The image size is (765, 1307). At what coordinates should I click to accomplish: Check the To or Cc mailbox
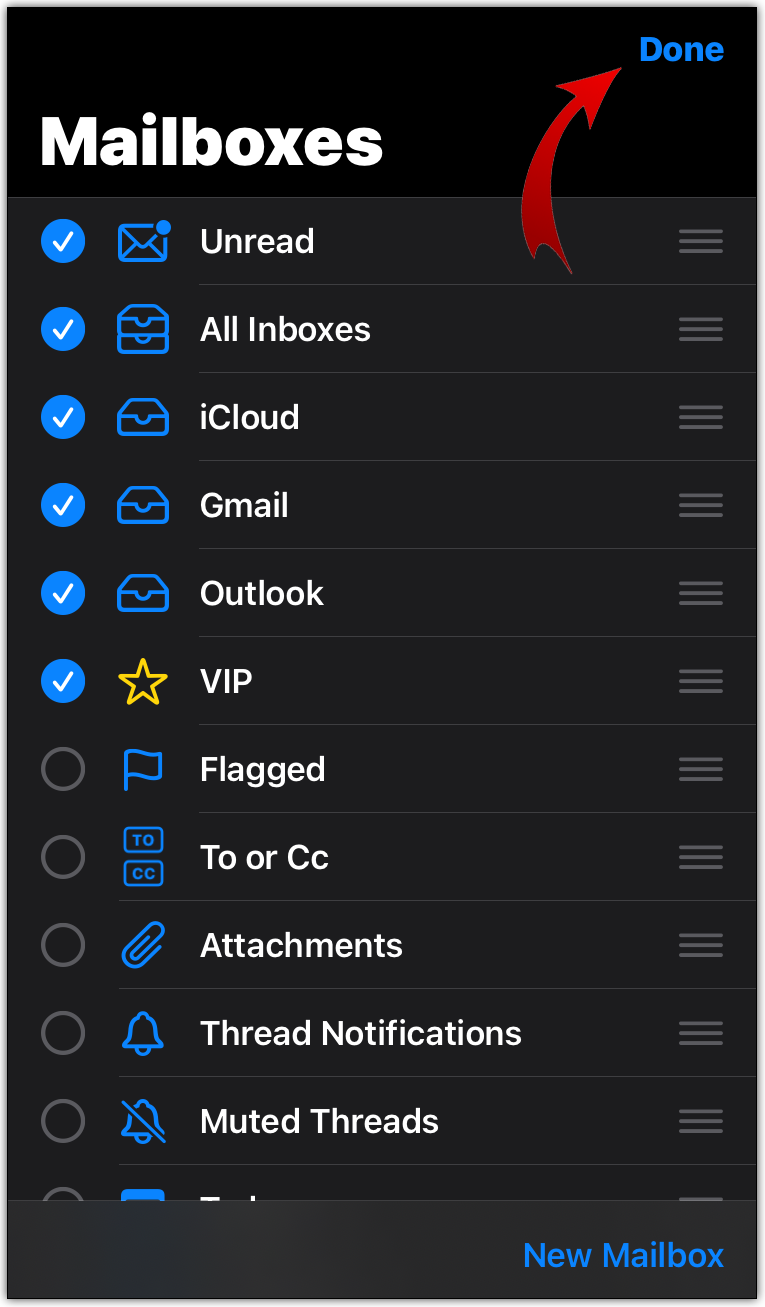point(63,857)
